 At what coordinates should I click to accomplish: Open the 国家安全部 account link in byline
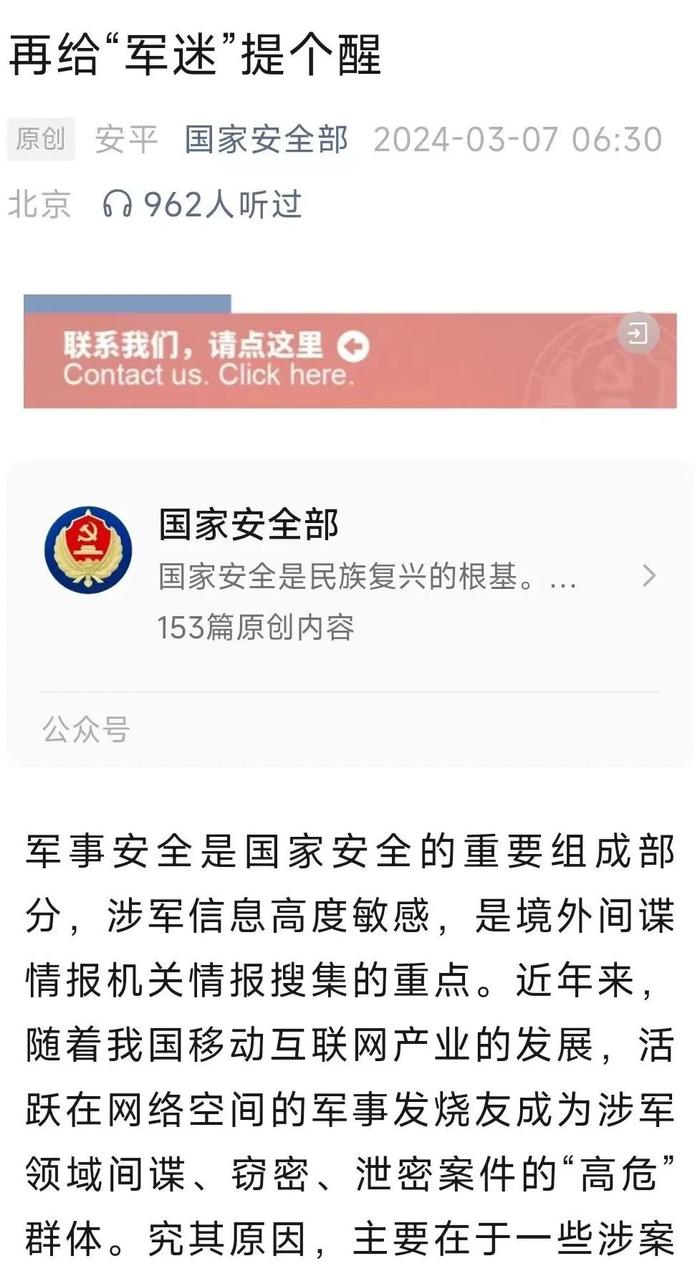point(266,140)
